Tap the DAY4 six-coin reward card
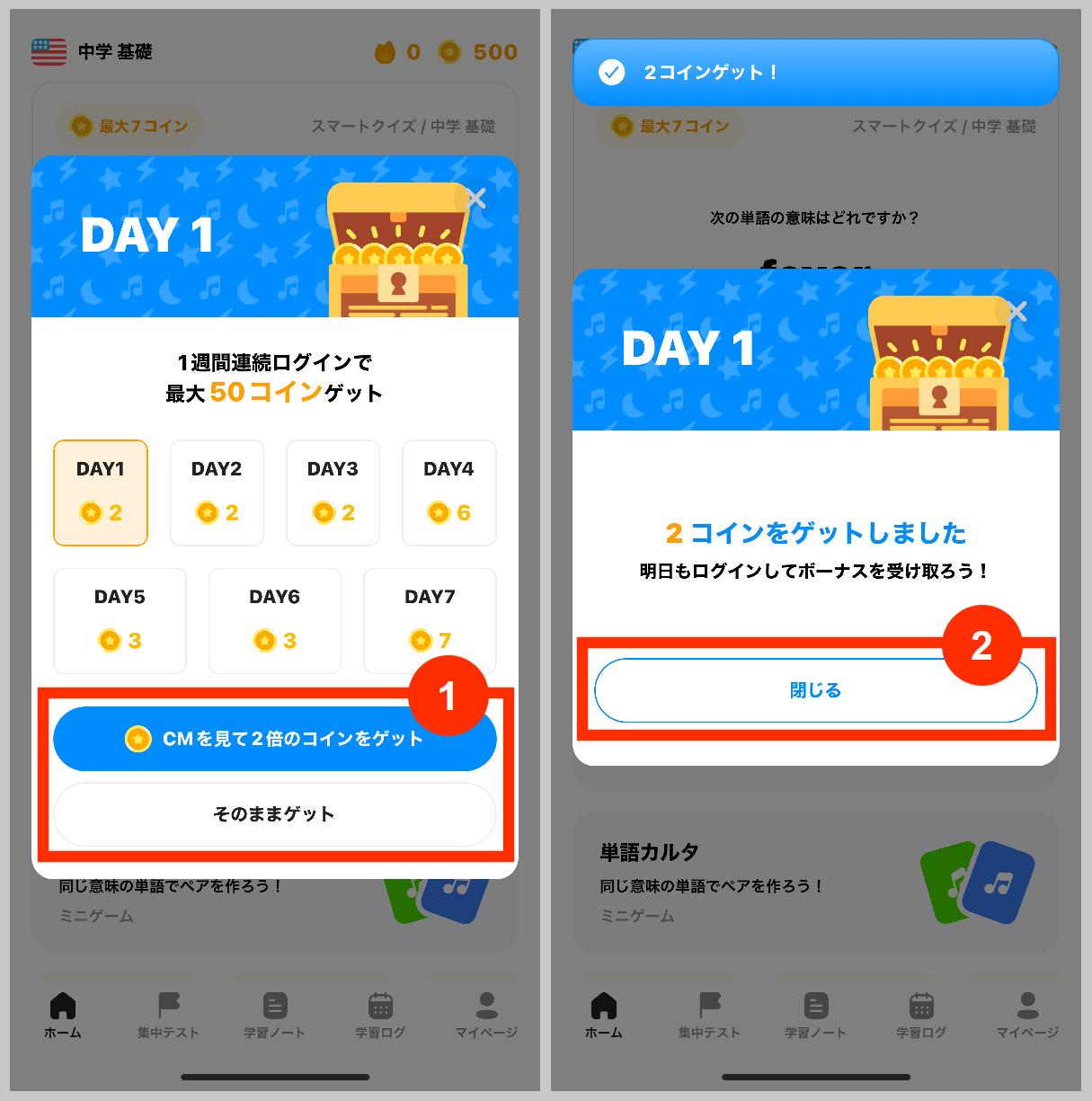 coord(448,493)
